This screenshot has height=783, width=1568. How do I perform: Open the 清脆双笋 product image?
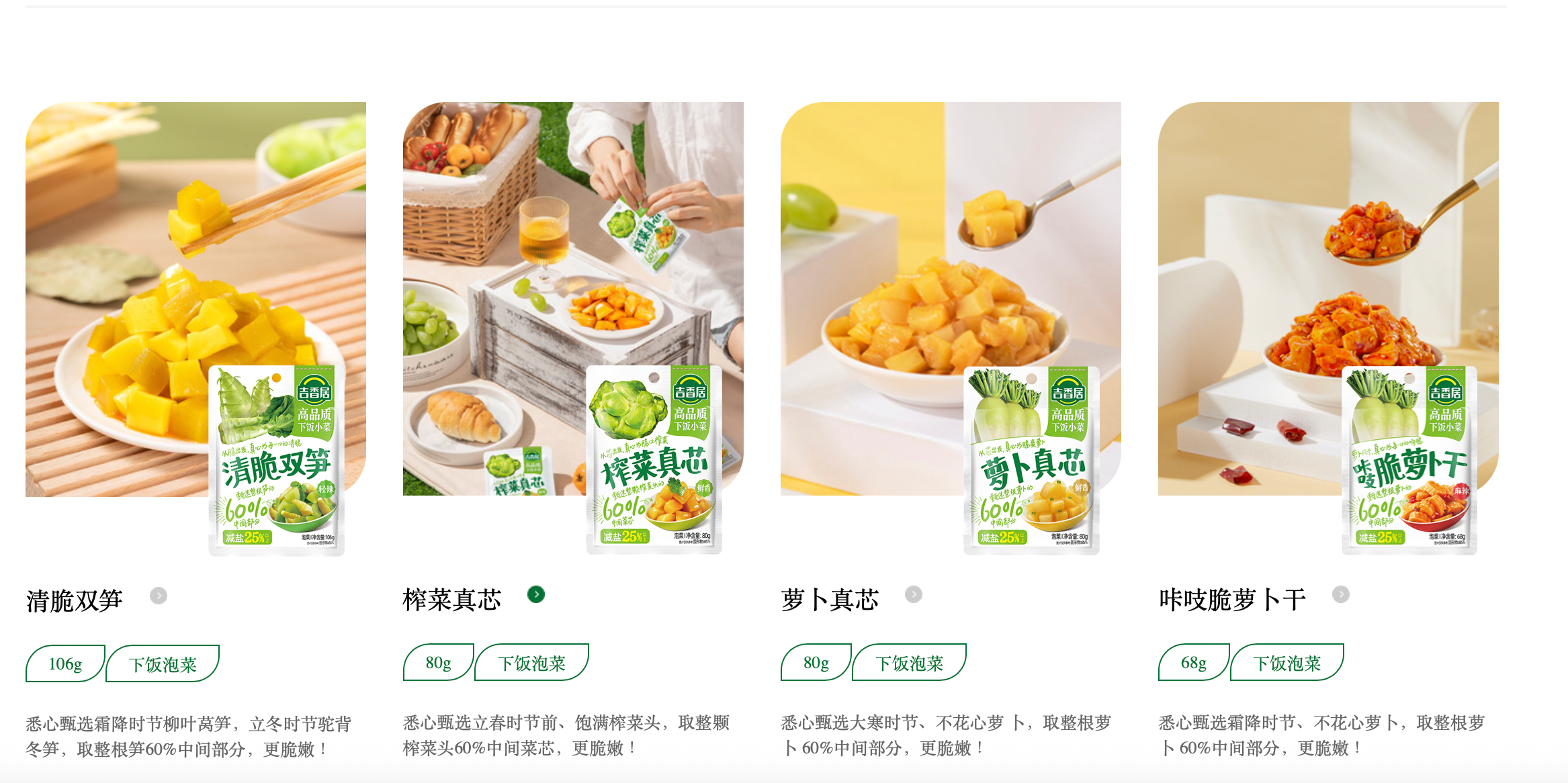click(195, 299)
